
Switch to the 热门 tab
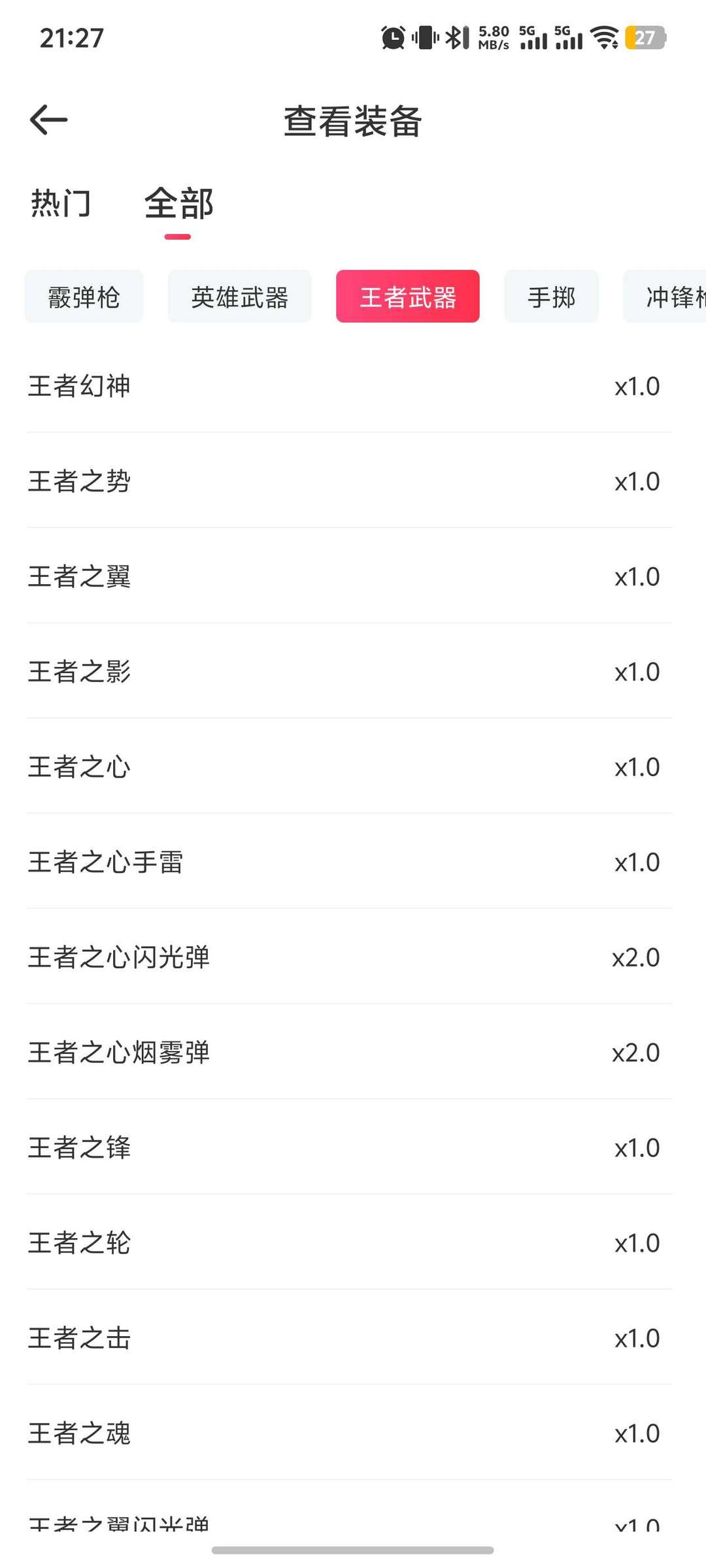pyautogui.click(x=61, y=203)
